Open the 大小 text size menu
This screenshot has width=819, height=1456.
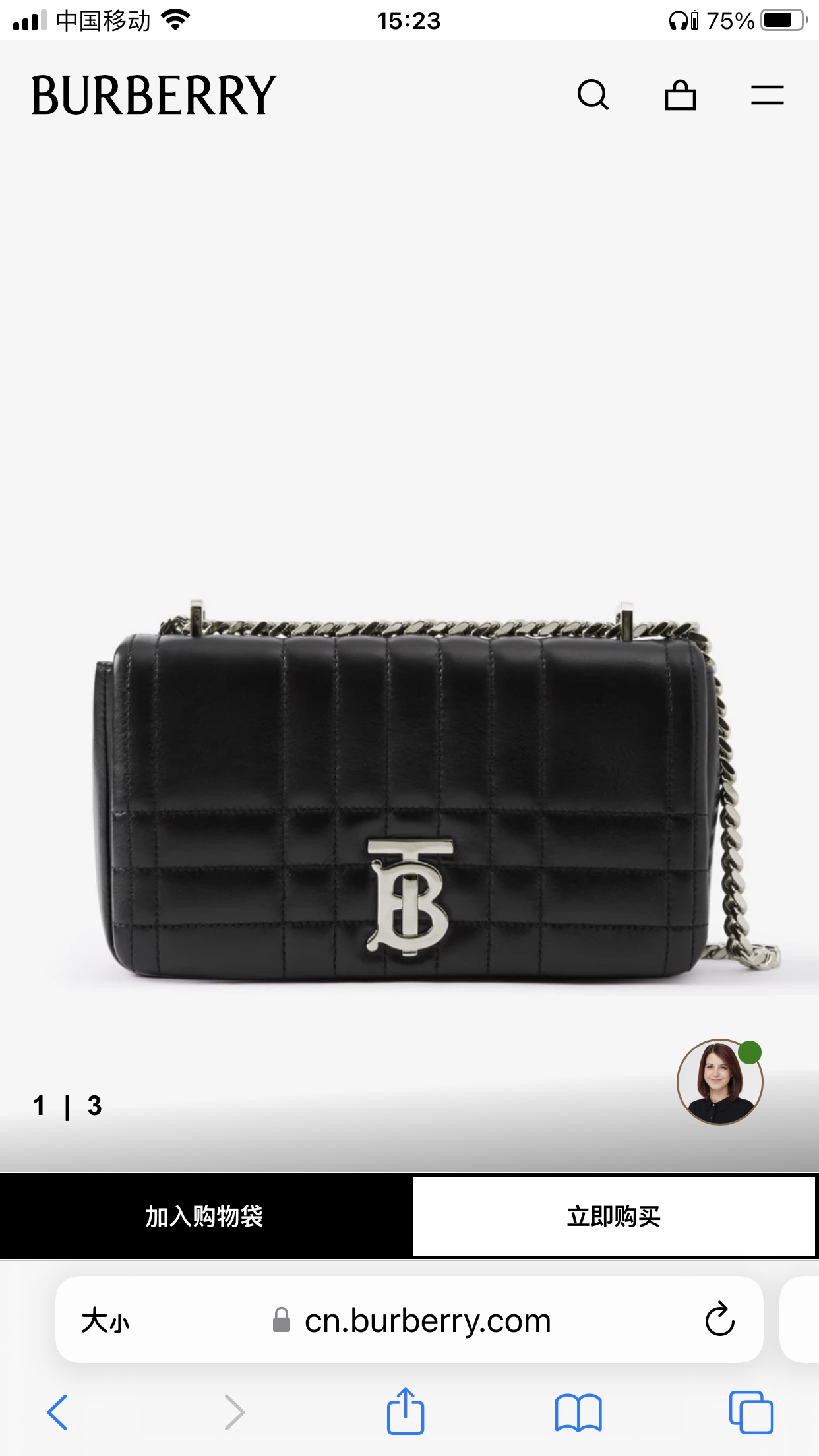pyautogui.click(x=106, y=1321)
